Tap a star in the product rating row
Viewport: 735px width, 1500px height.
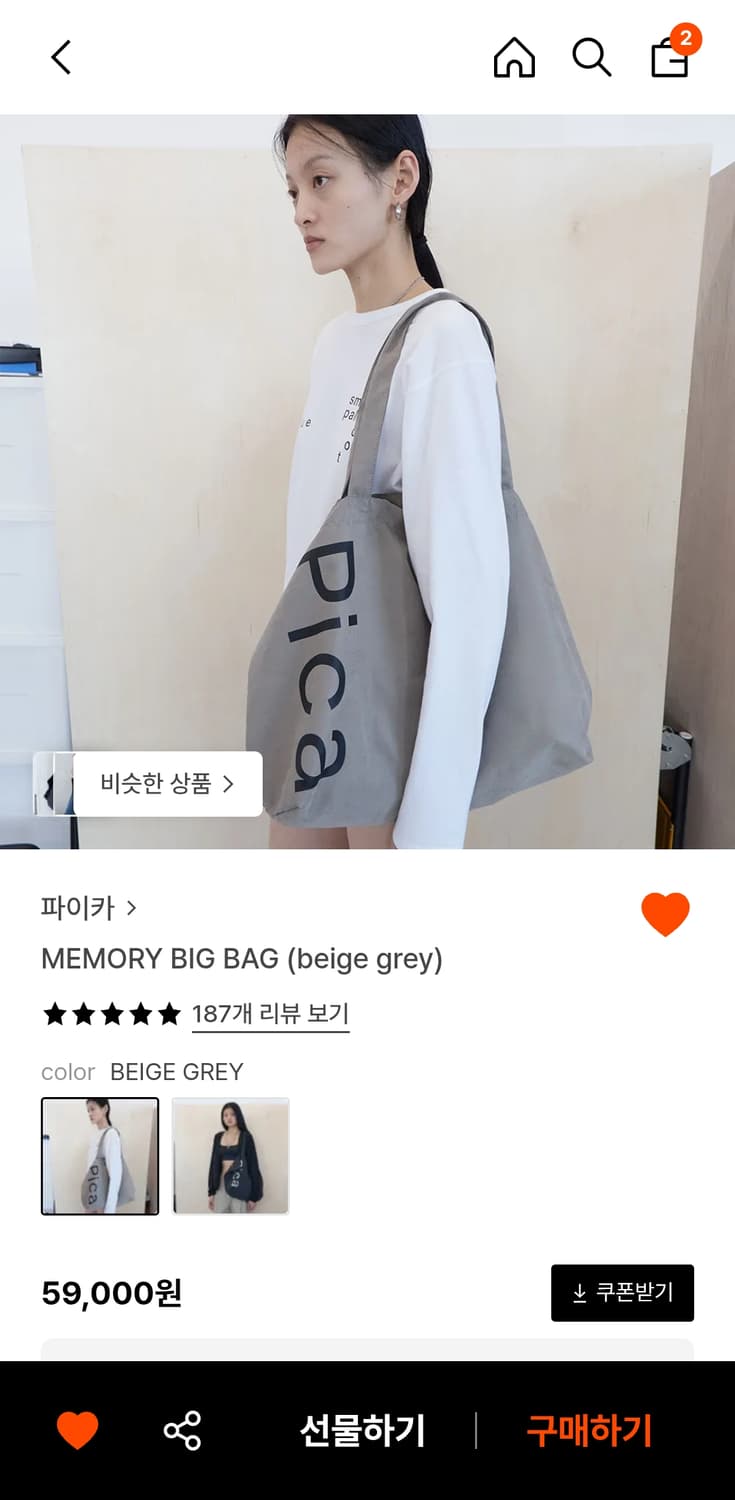tap(111, 1014)
